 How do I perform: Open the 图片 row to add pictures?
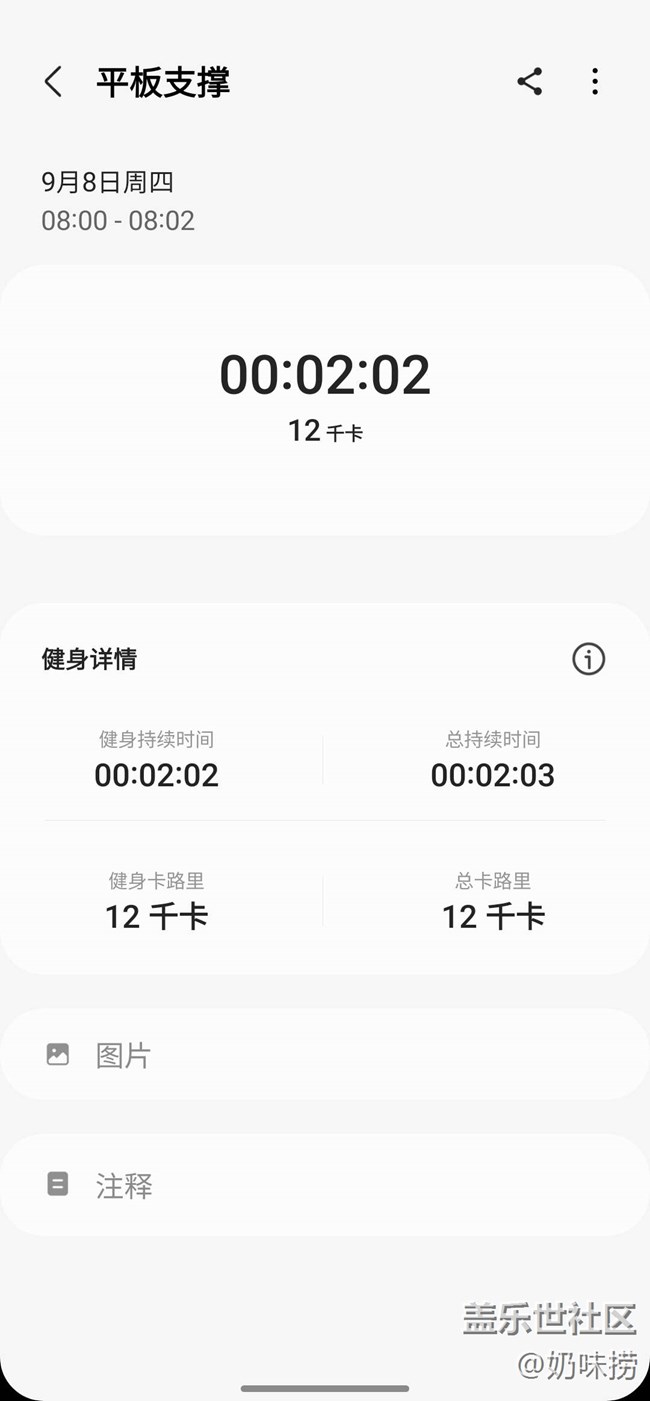coord(324,1055)
